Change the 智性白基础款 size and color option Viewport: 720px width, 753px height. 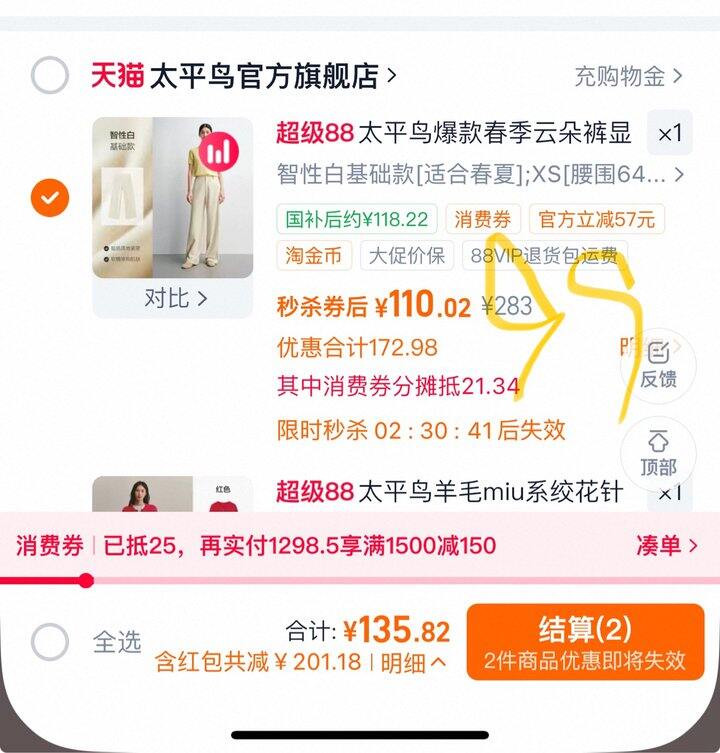[x=480, y=175]
